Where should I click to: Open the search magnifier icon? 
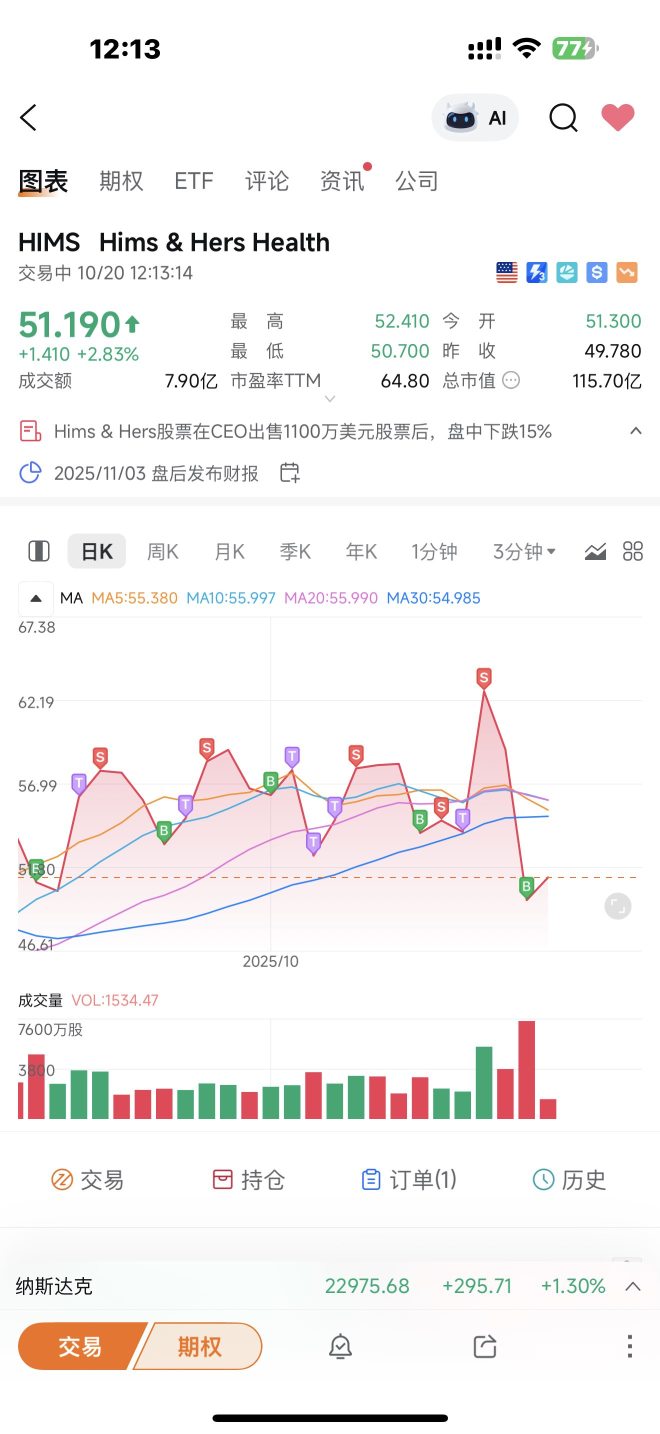(563, 118)
